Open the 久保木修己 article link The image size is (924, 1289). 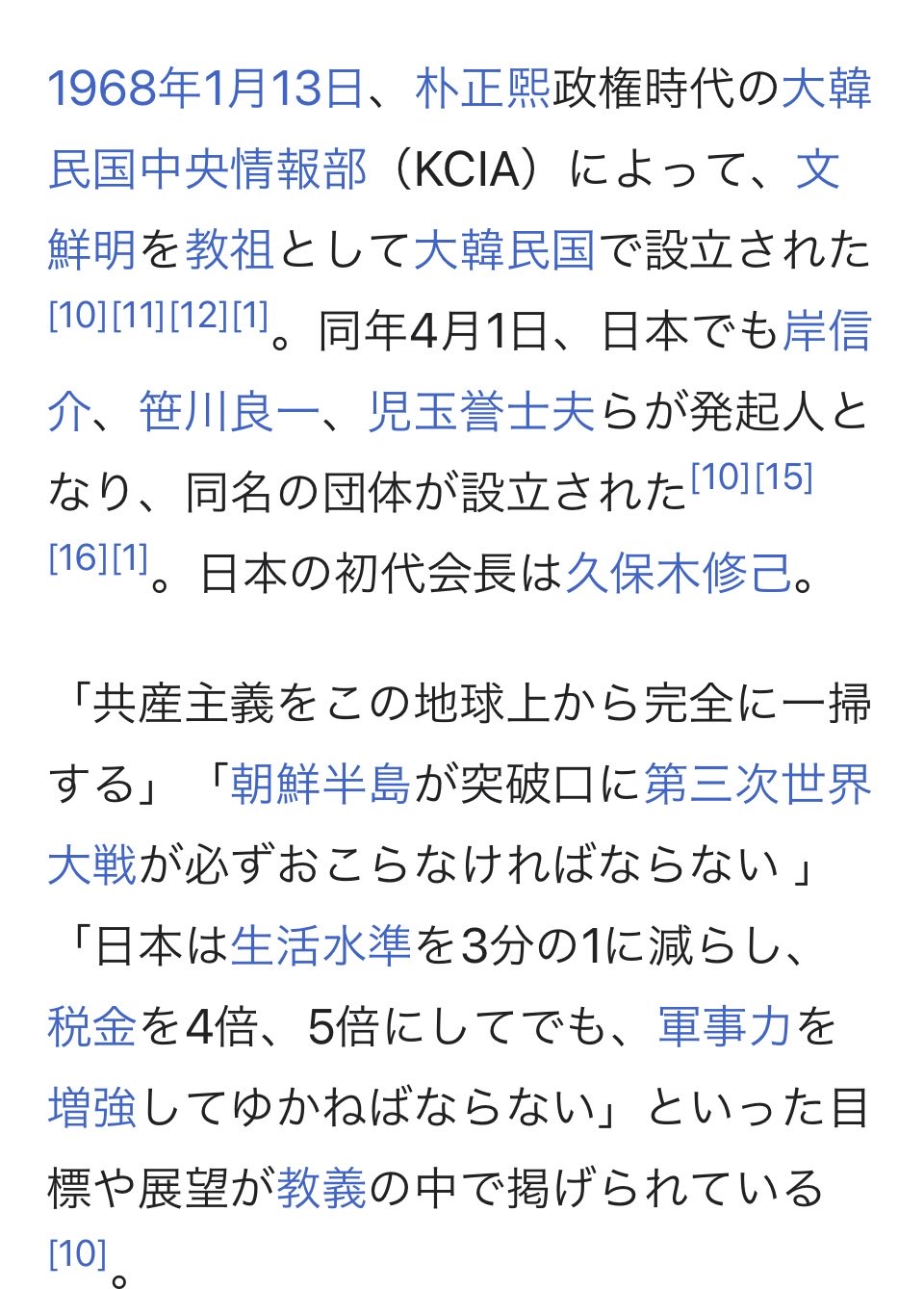679,574
